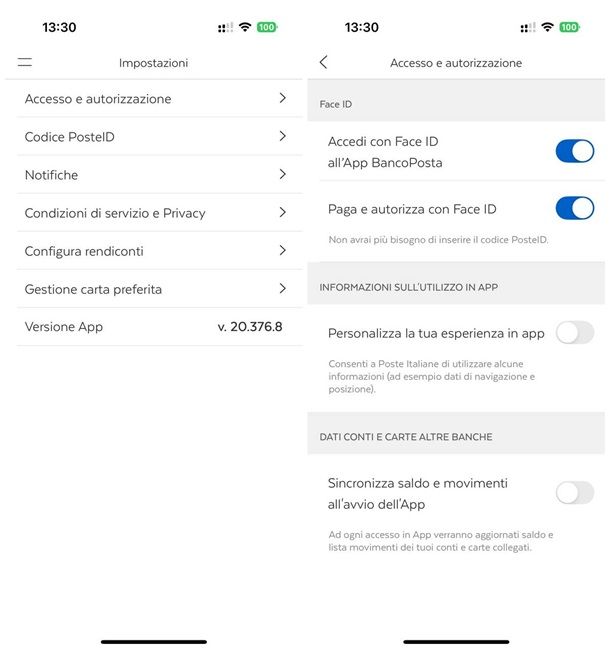Open Configura rendiconti
This screenshot has height=655, width=610.
tap(155, 250)
